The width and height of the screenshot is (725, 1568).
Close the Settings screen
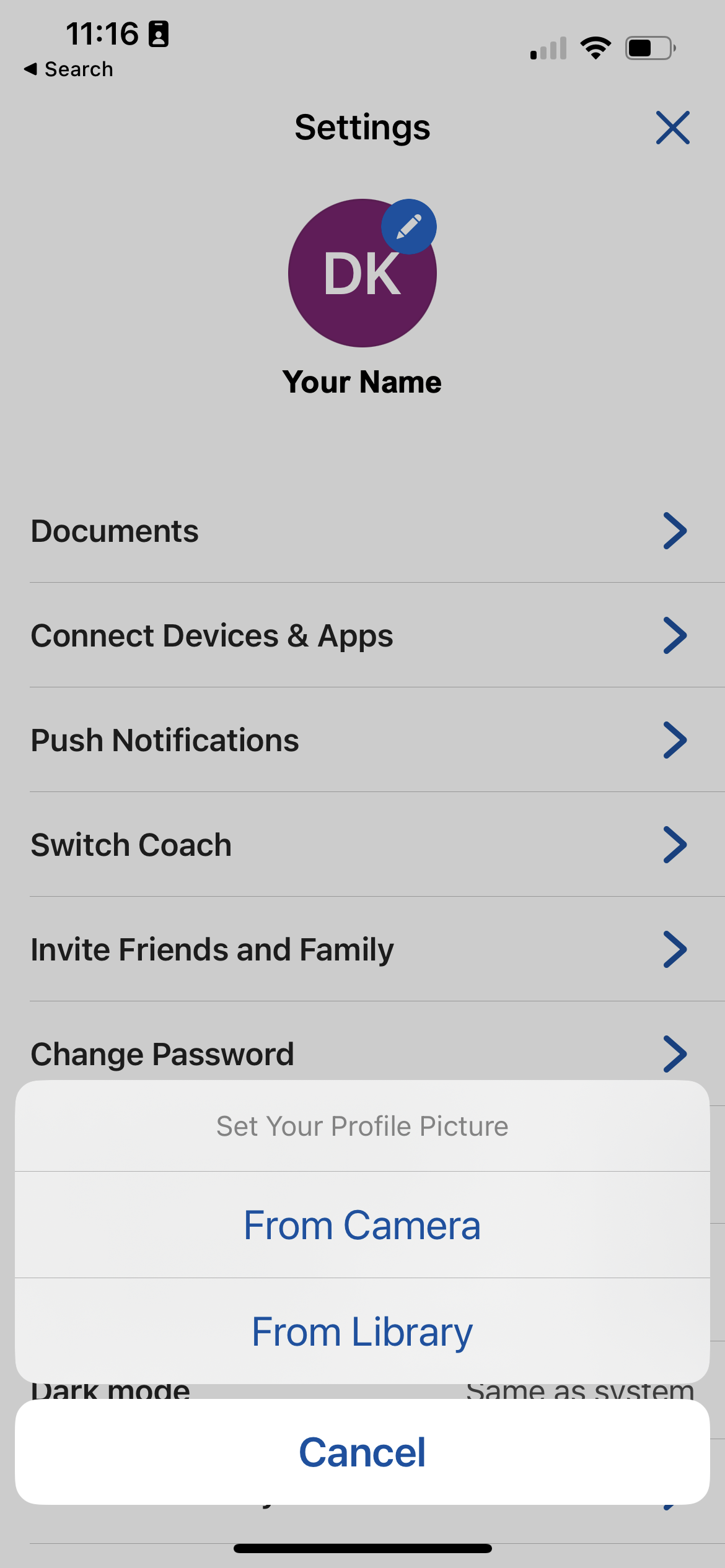pos(673,128)
